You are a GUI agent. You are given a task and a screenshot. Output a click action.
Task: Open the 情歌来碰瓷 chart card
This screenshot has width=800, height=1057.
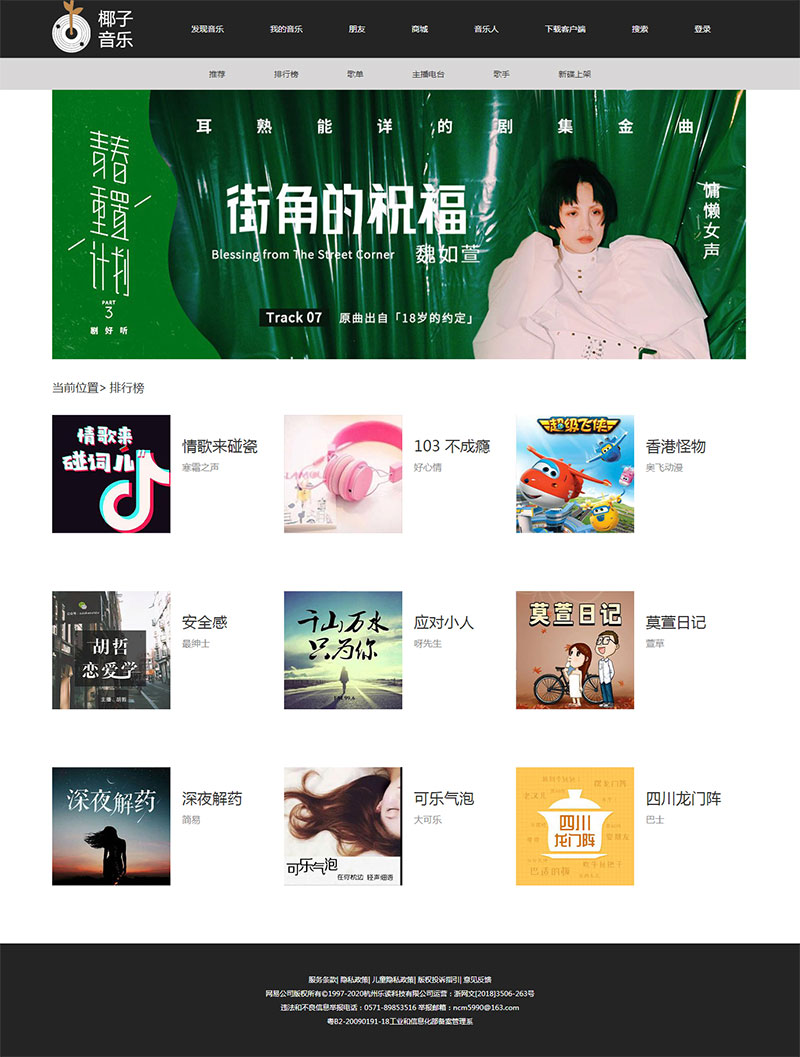(x=111, y=474)
